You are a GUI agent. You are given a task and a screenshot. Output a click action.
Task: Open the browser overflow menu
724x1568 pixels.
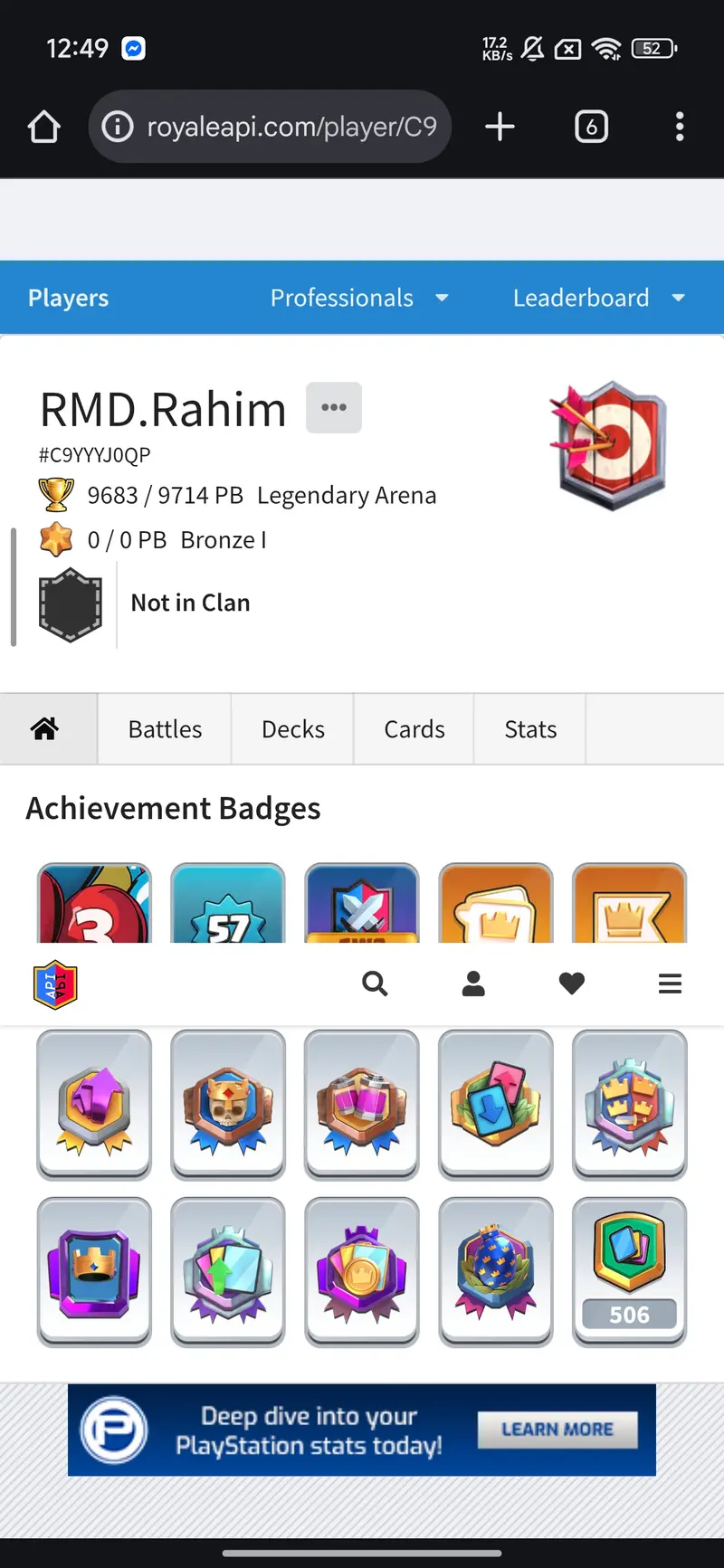[x=679, y=127]
